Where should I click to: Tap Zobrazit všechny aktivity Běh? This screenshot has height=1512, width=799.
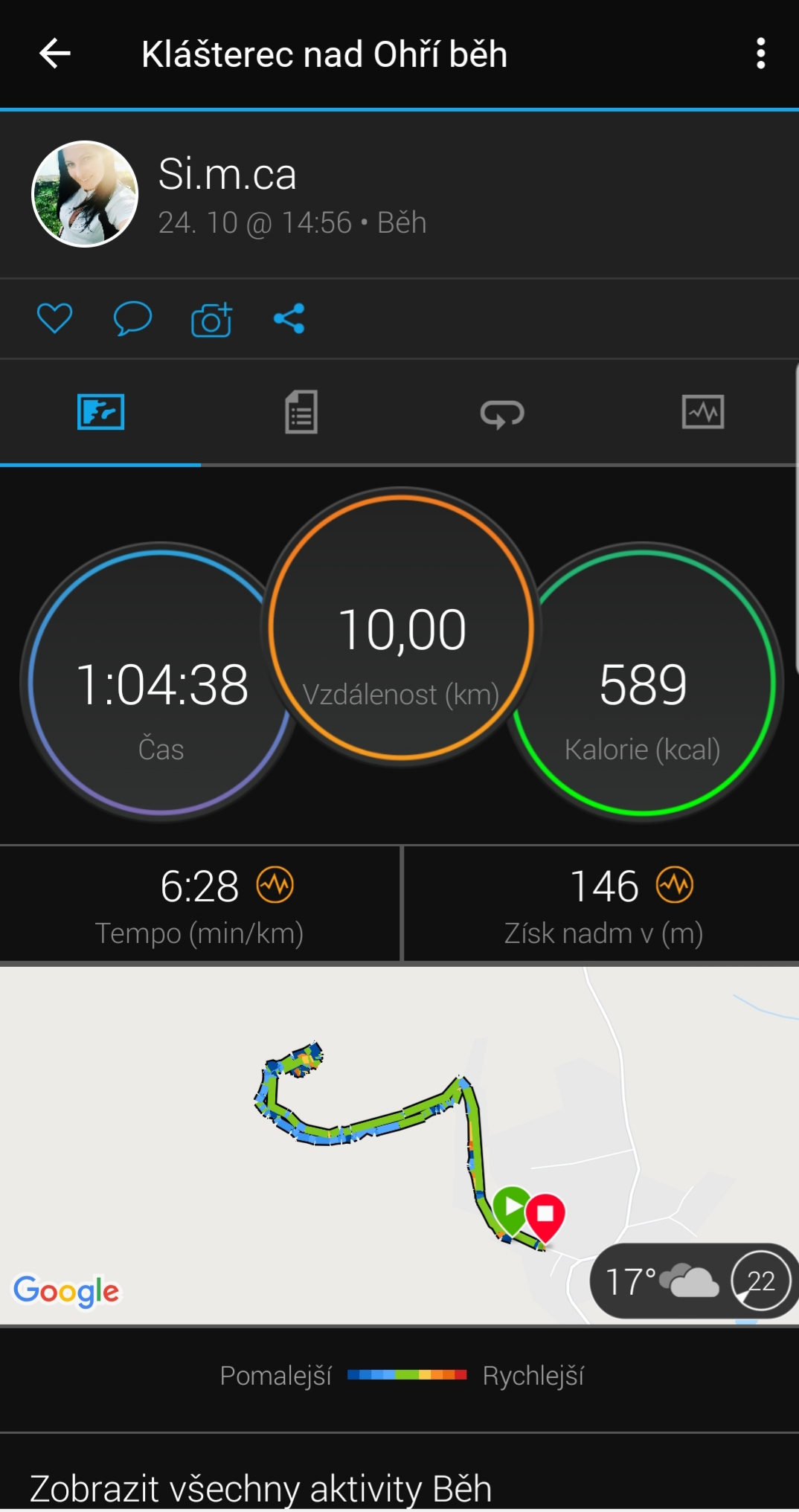tap(260, 1489)
